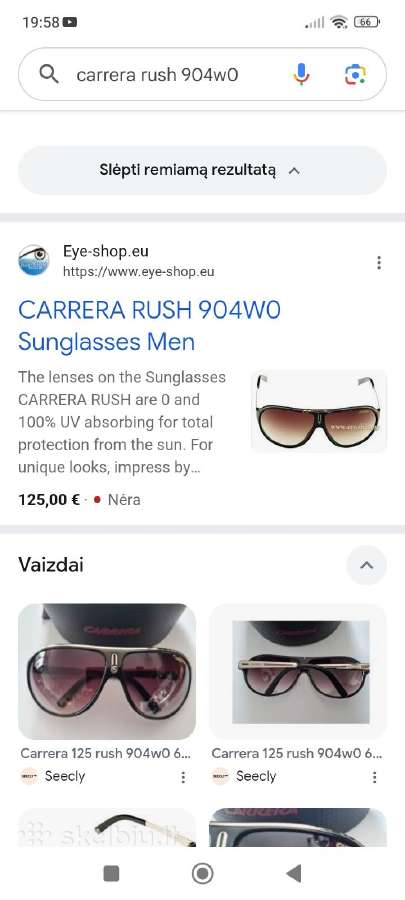Start voice search with the microphone
Image resolution: width=405 pixels, height=900 pixels.
(x=301, y=75)
